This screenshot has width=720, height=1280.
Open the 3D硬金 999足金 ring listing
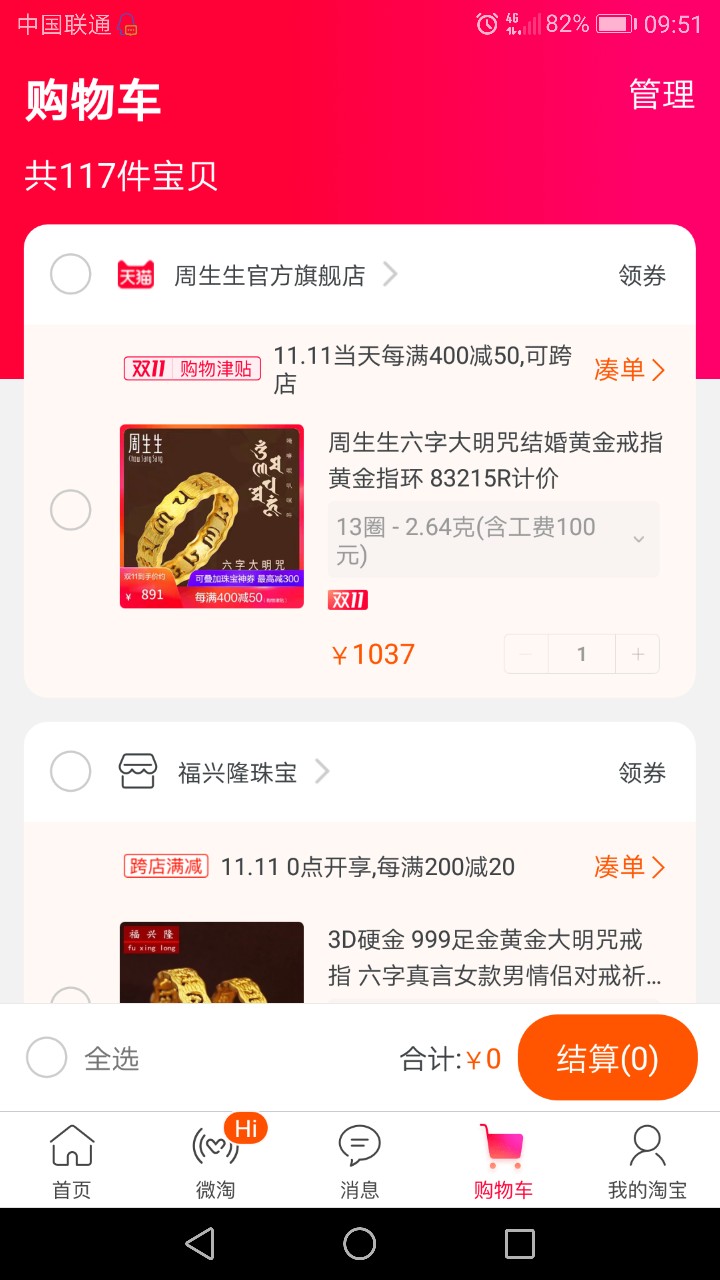(x=495, y=958)
